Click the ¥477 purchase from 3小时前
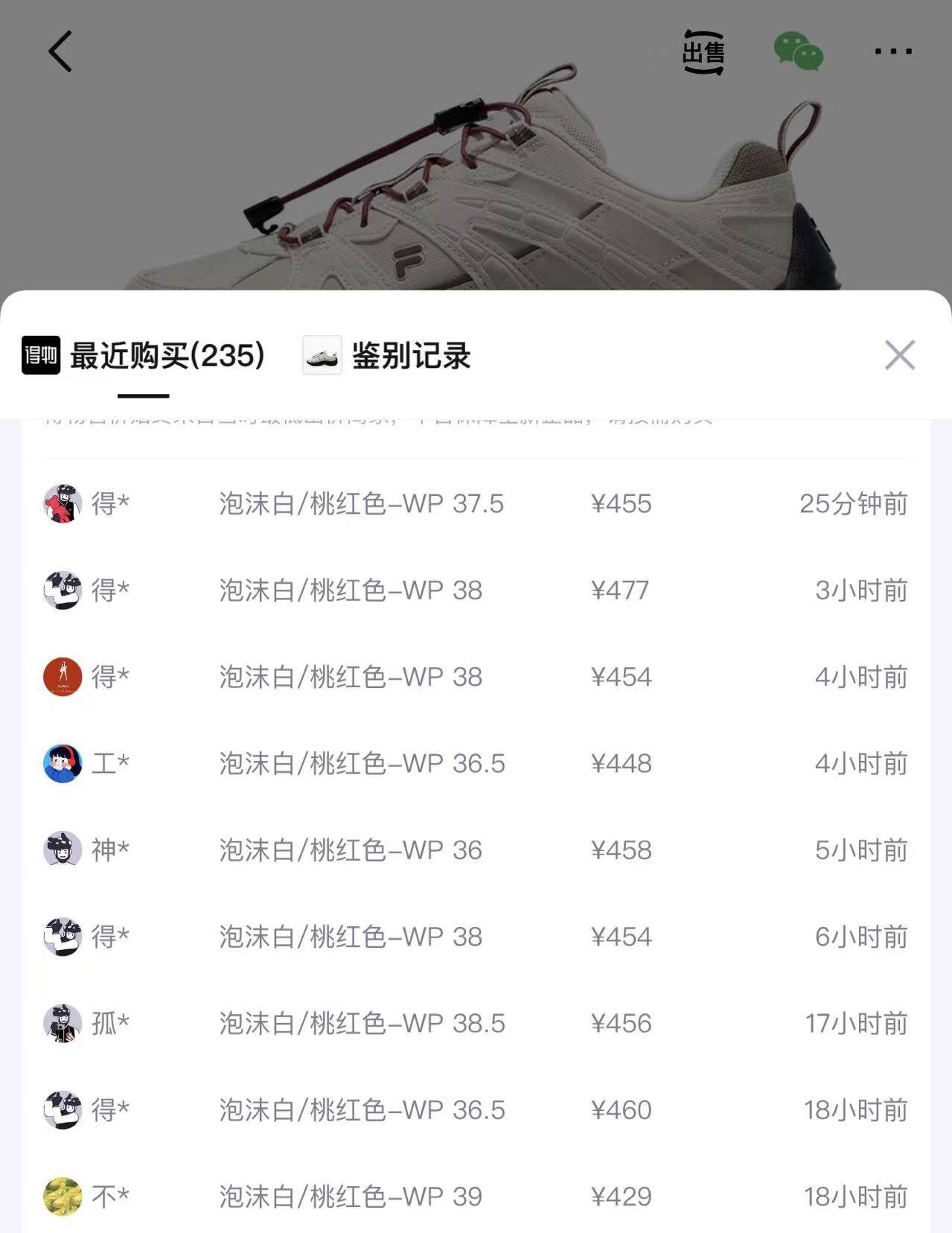The image size is (952, 1233). (476, 590)
